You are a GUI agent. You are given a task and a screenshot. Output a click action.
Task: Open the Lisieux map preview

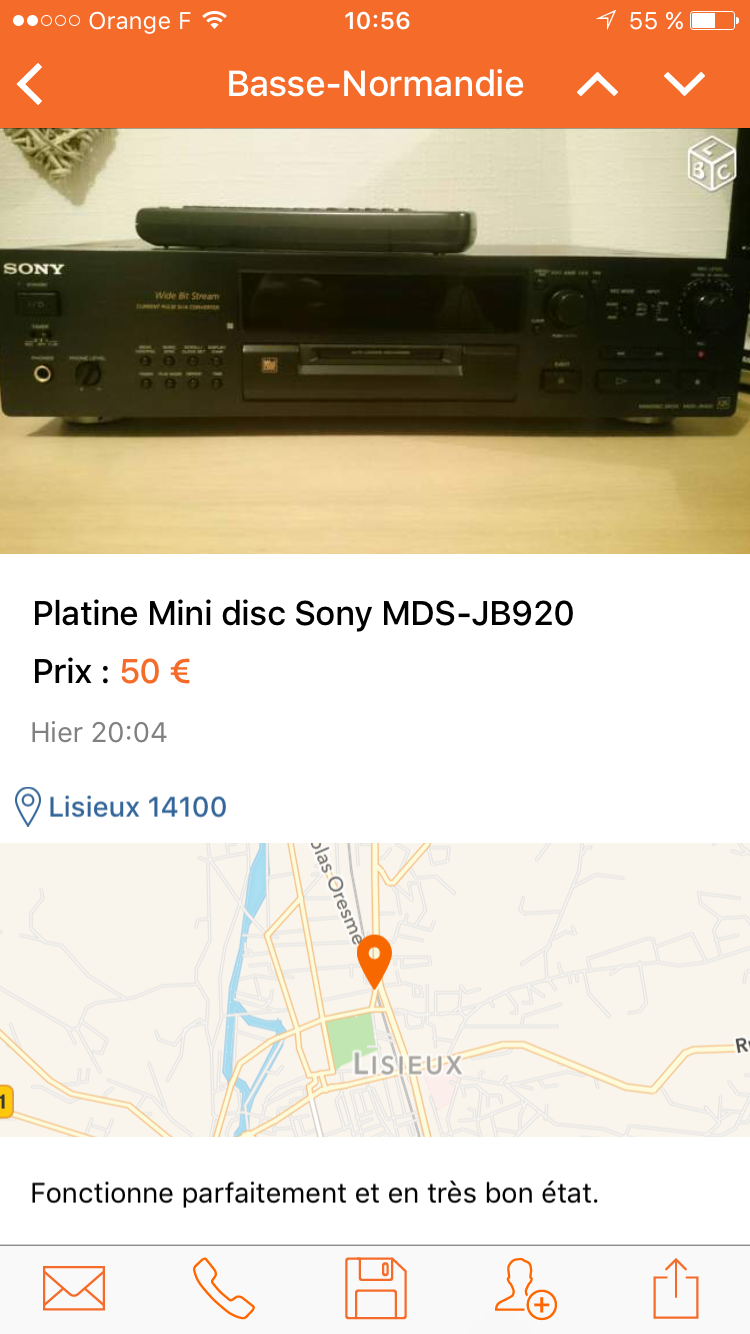(375, 990)
